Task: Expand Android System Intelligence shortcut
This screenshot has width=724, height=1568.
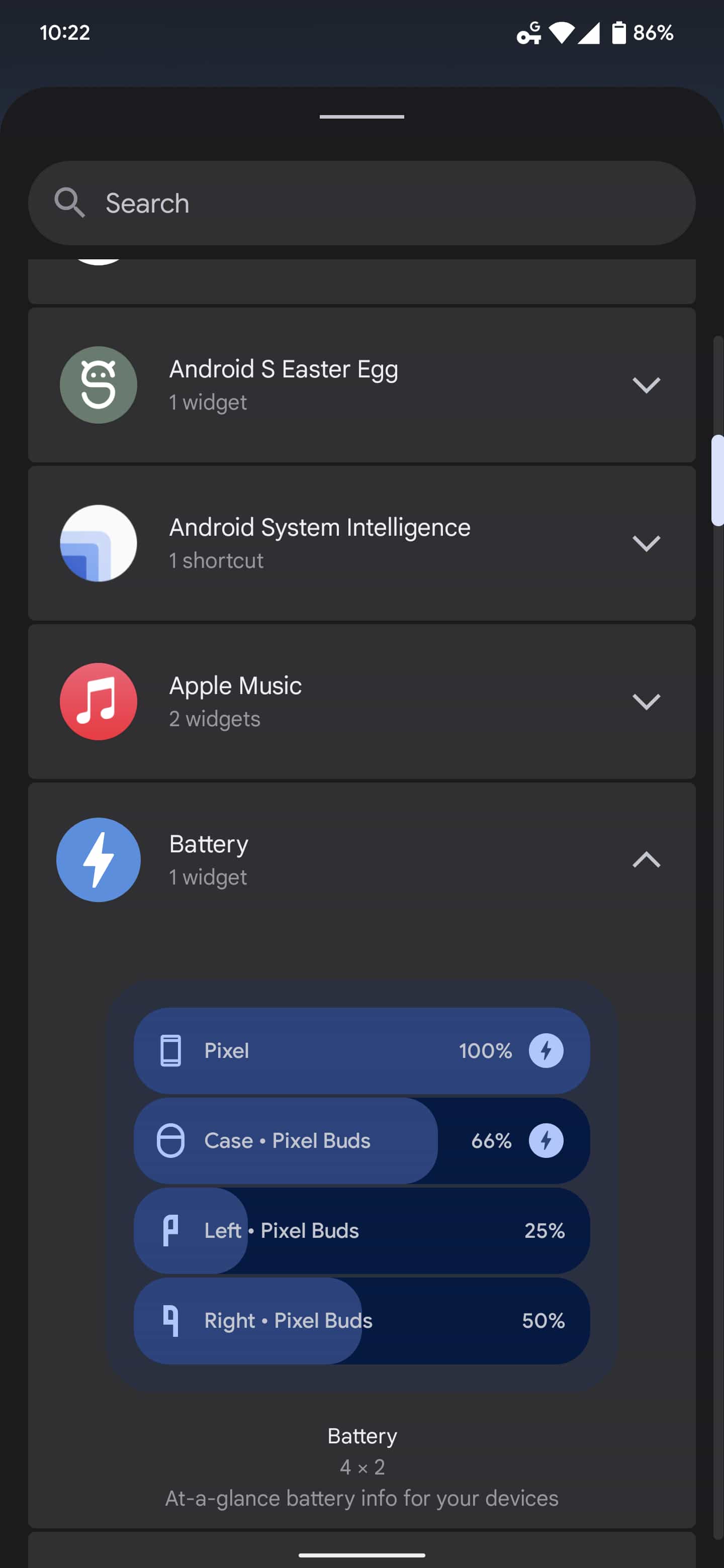Action: coord(646,543)
